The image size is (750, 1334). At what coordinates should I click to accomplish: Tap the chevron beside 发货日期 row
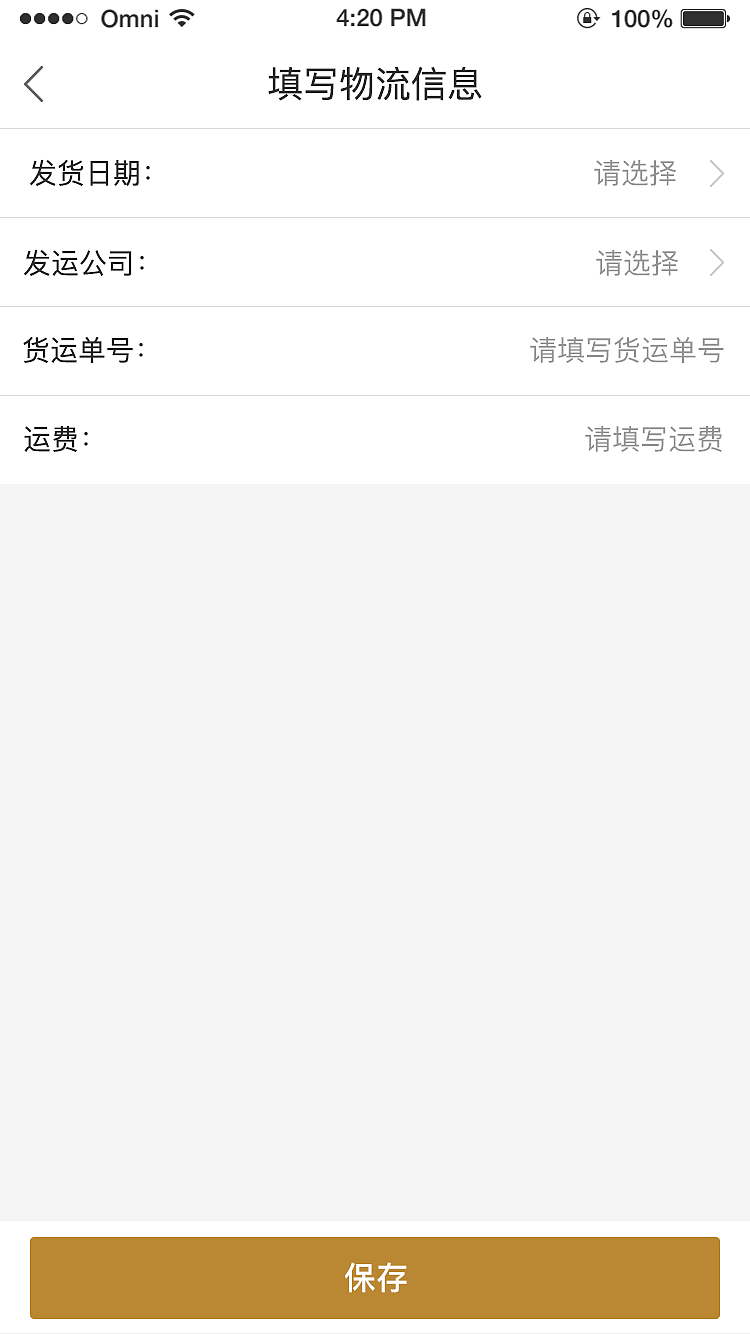click(716, 173)
